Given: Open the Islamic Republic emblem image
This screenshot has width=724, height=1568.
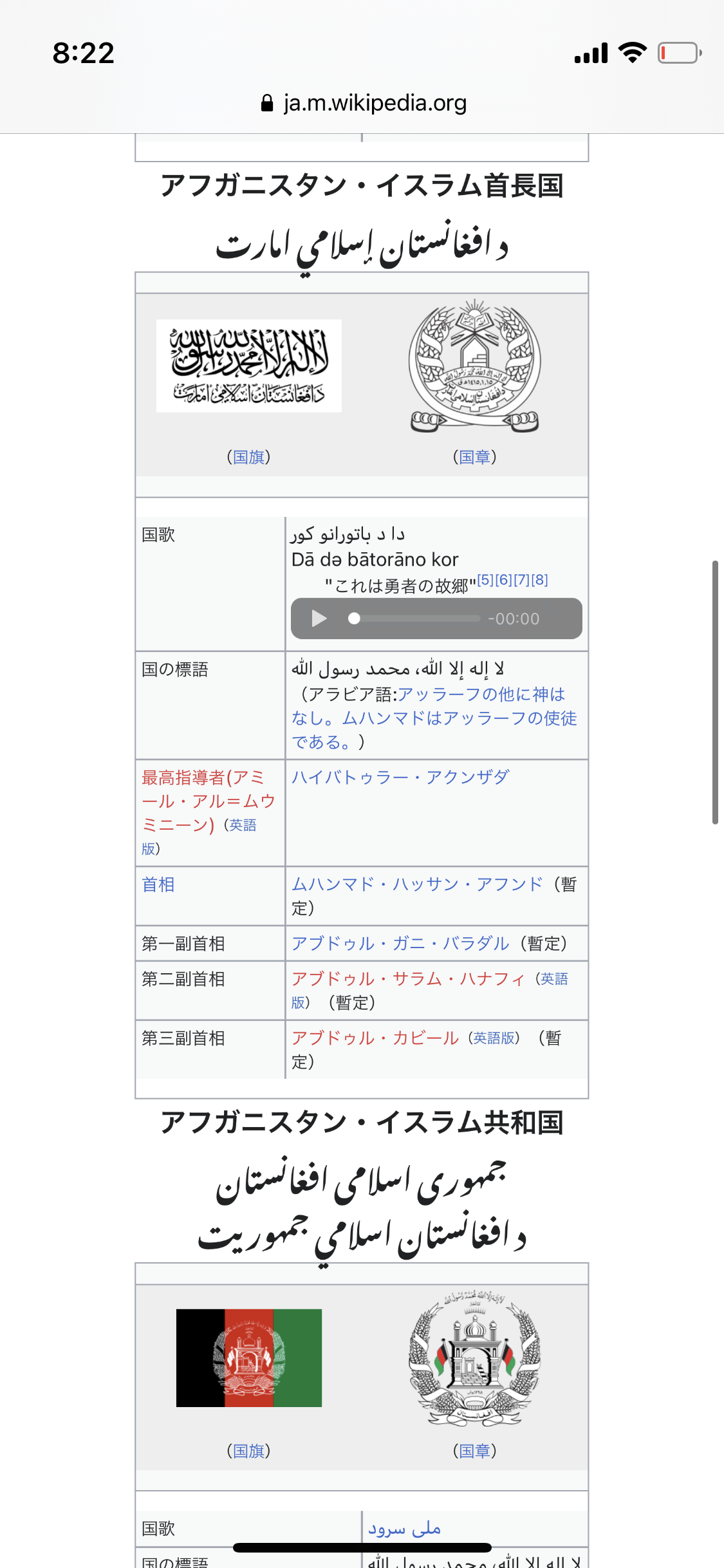Looking at the screenshot, I should click(474, 1358).
